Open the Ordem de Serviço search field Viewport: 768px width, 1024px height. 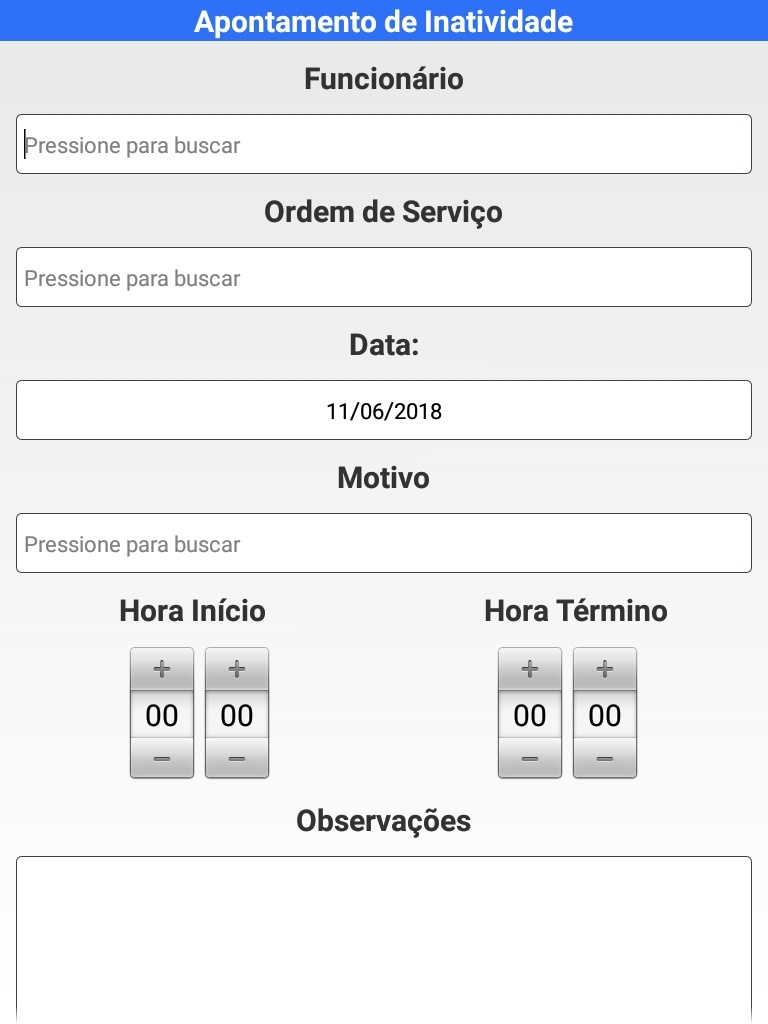coord(384,277)
